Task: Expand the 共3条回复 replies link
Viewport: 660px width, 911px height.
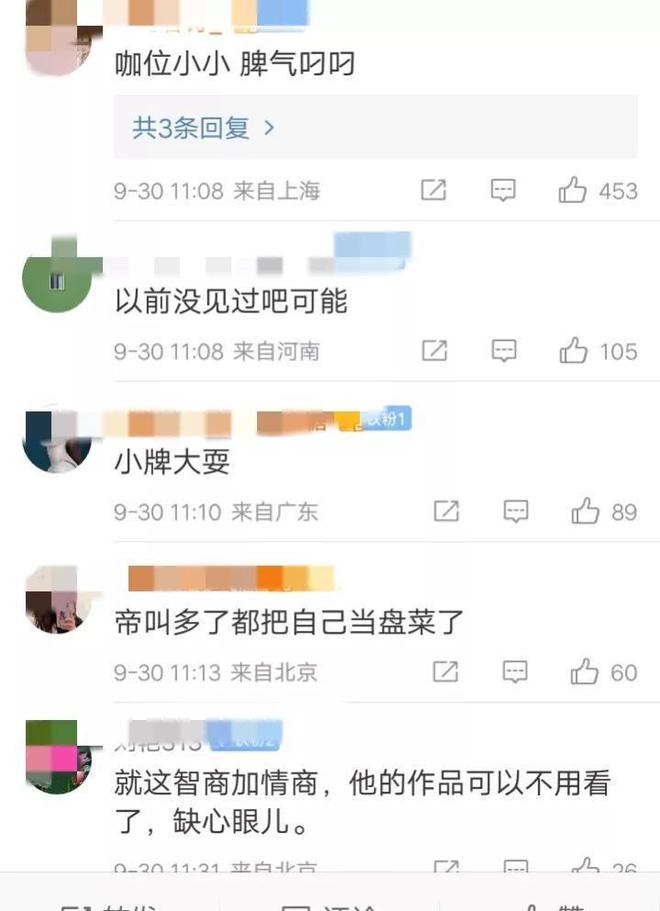Action: [204, 128]
